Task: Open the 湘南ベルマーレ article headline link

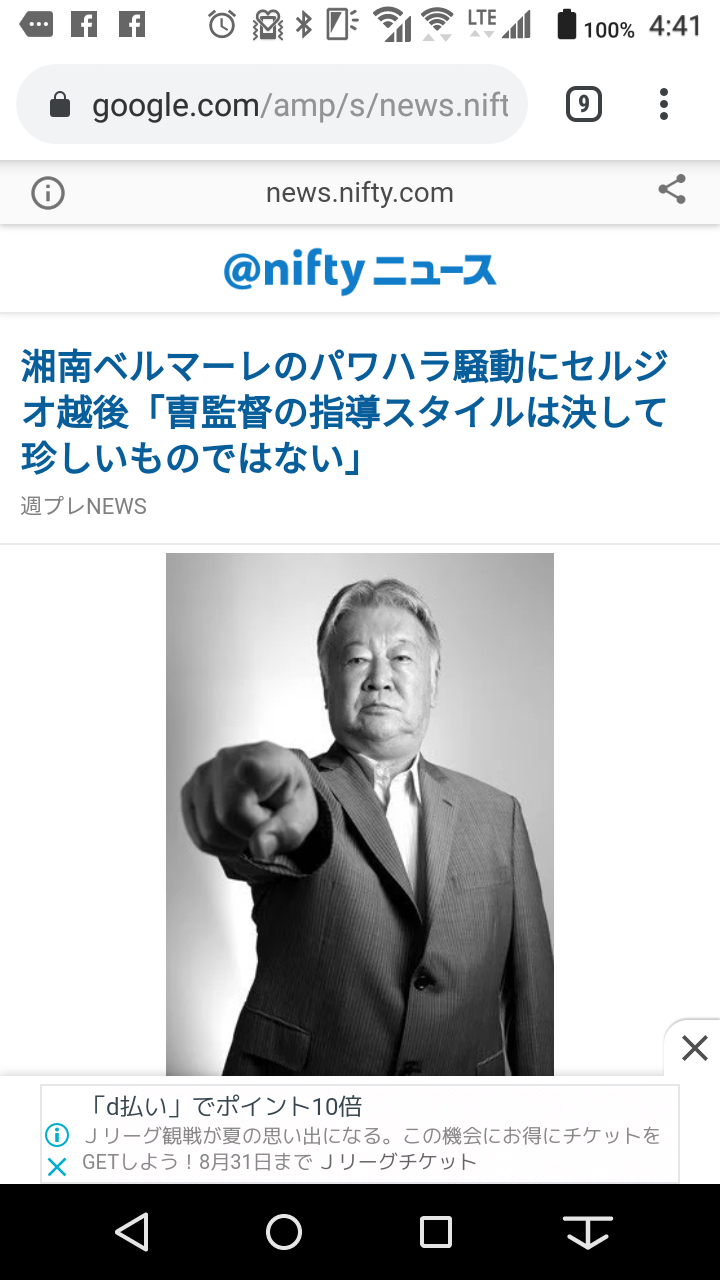Action: click(345, 411)
